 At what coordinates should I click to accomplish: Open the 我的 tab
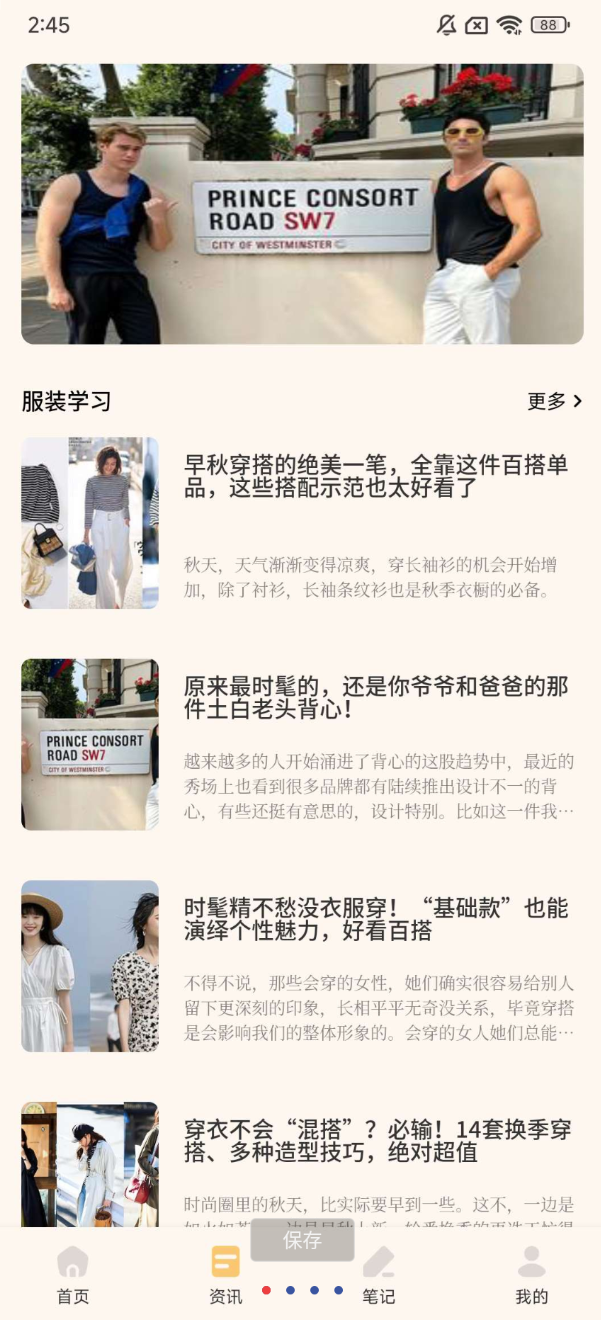pos(532,1275)
